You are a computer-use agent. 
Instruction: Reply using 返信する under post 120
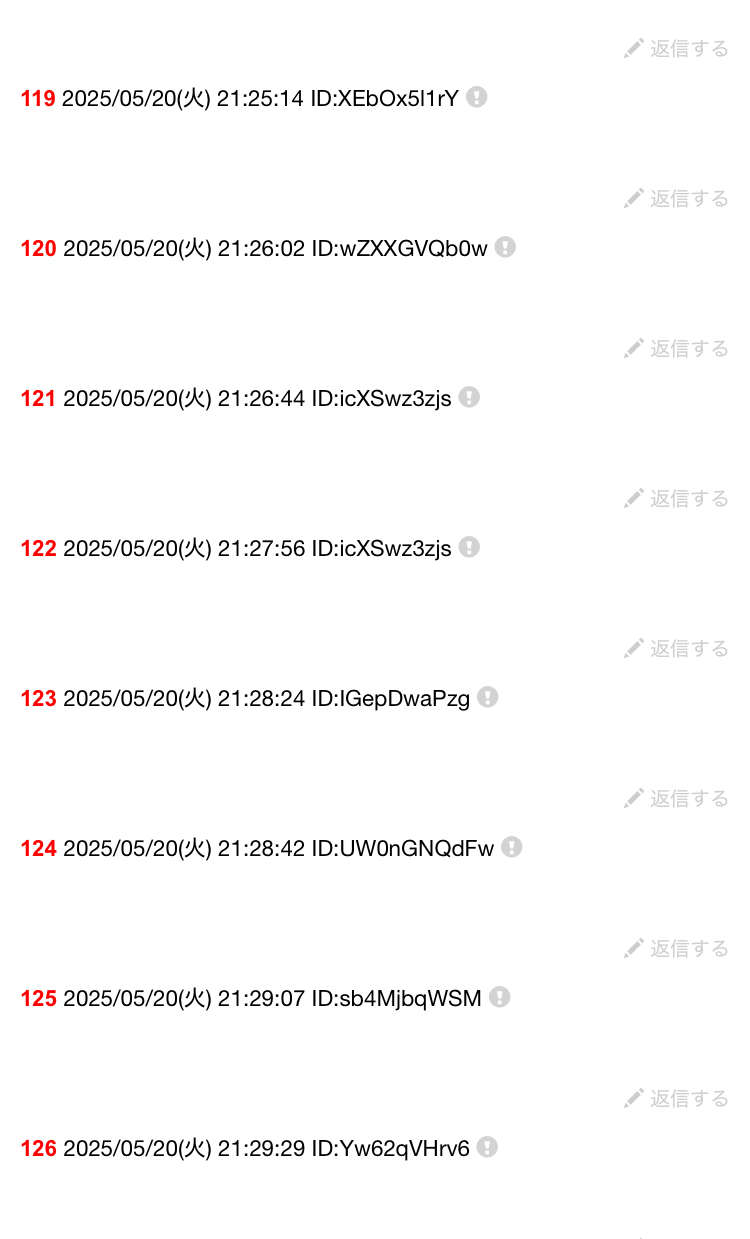point(676,348)
